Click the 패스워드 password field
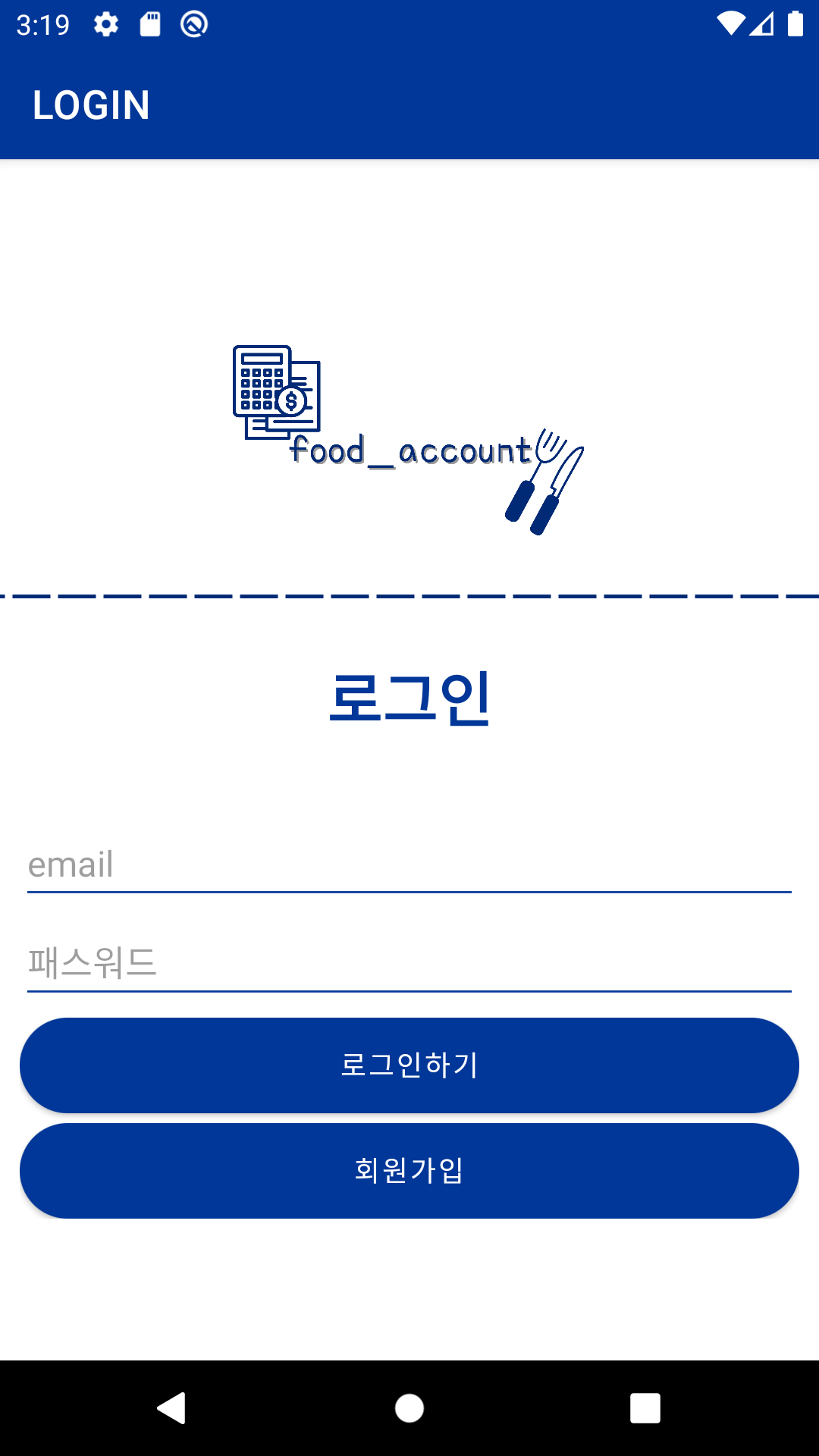819x1456 pixels. point(409,963)
